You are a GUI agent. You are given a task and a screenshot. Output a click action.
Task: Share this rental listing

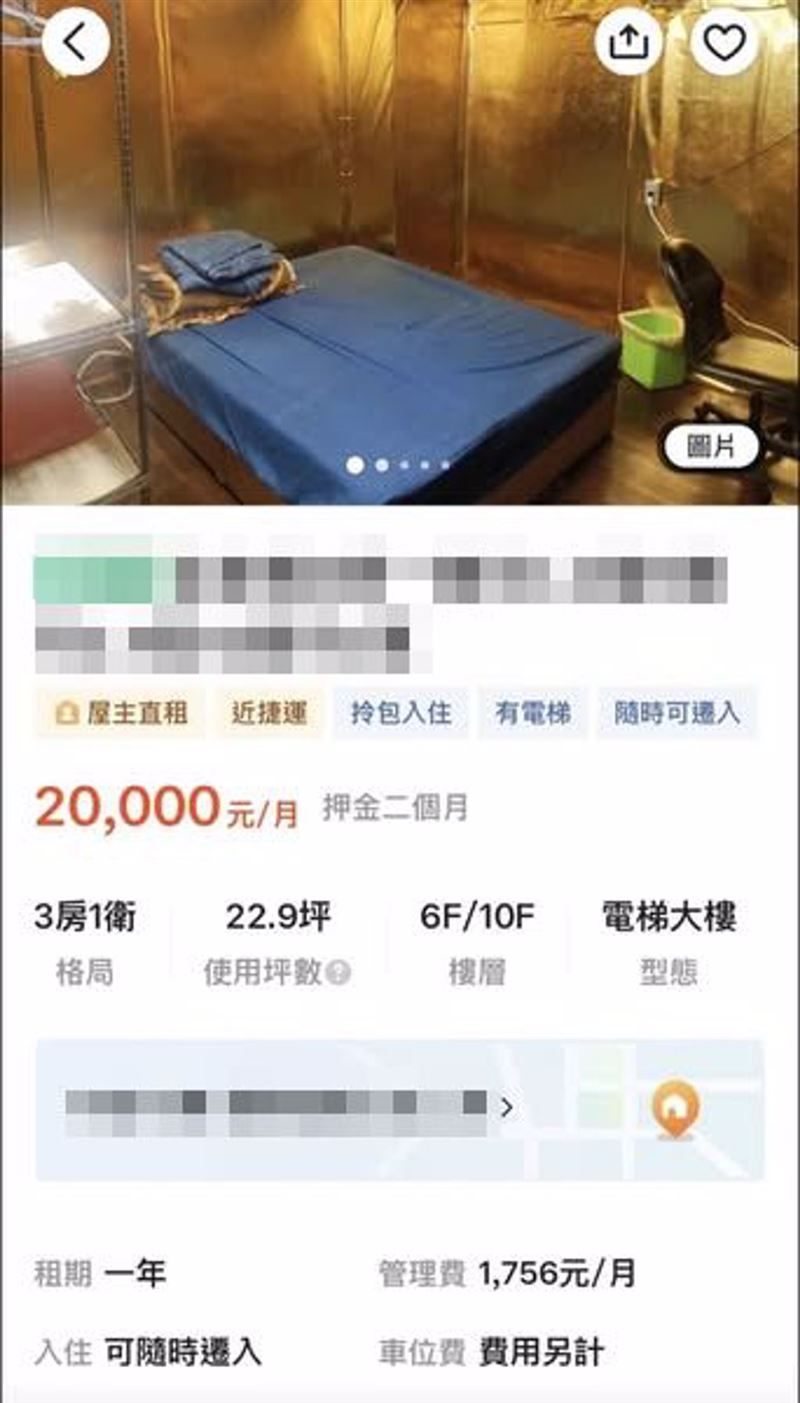tap(628, 42)
